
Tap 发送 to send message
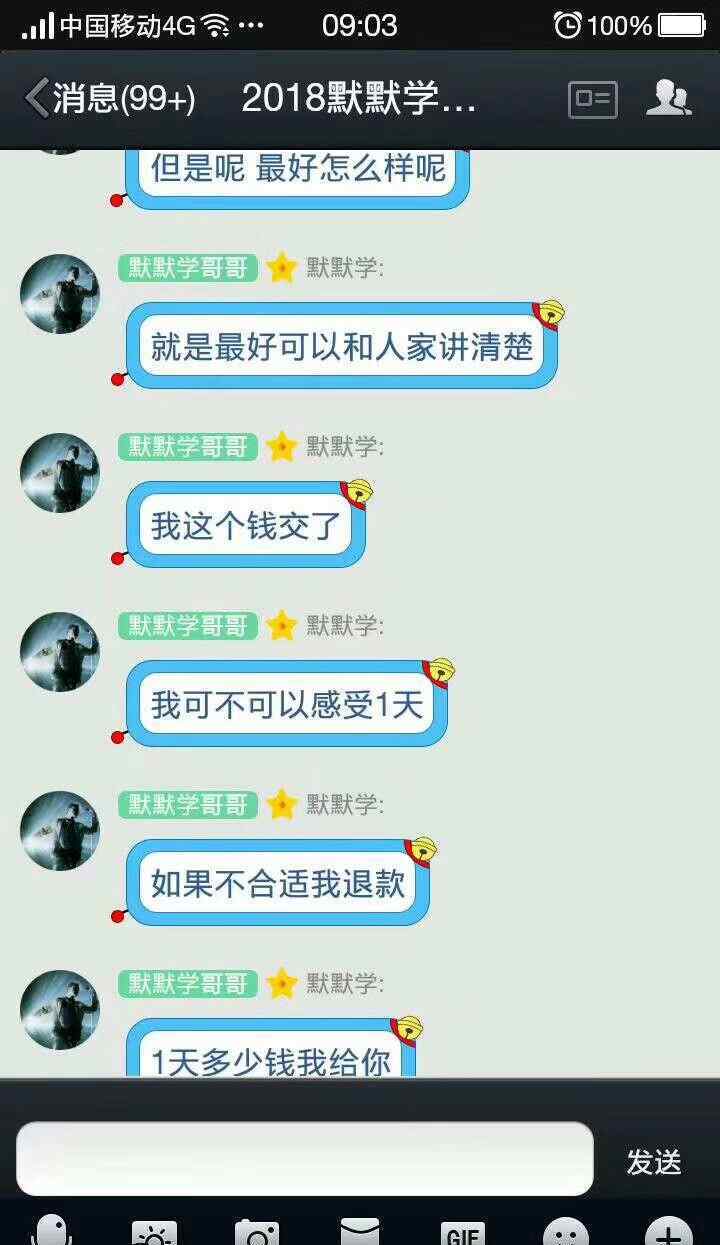click(654, 1162)
